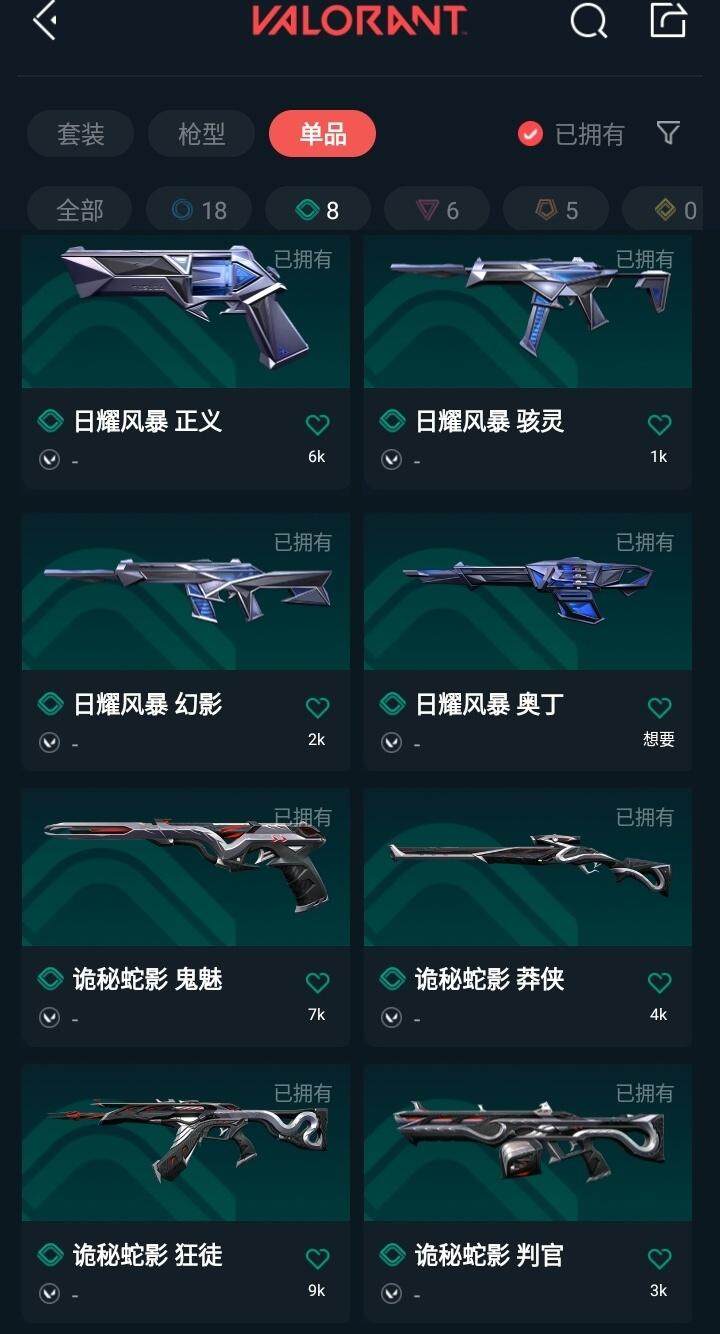Like the 日耀风暴 骇灵 skin
Viewport: 720px width, 1334px height.
pos(659,425)
